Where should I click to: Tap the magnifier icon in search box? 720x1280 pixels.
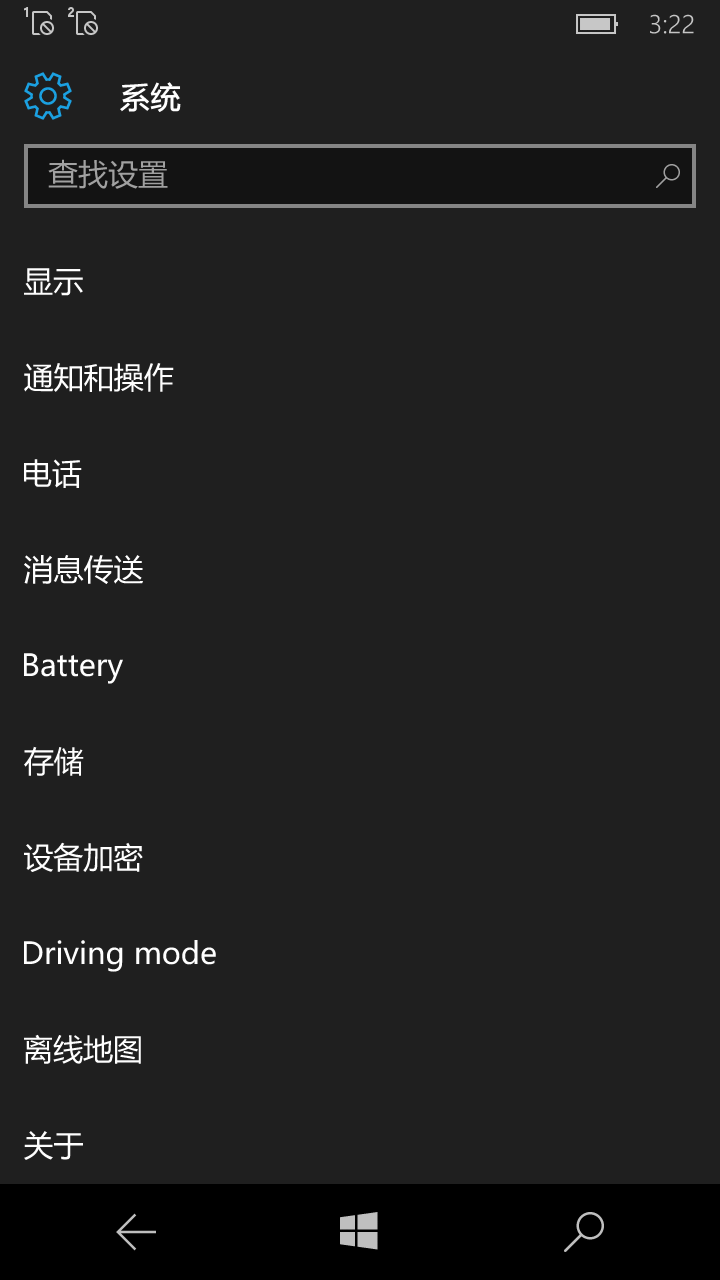(x=667, y=176)
